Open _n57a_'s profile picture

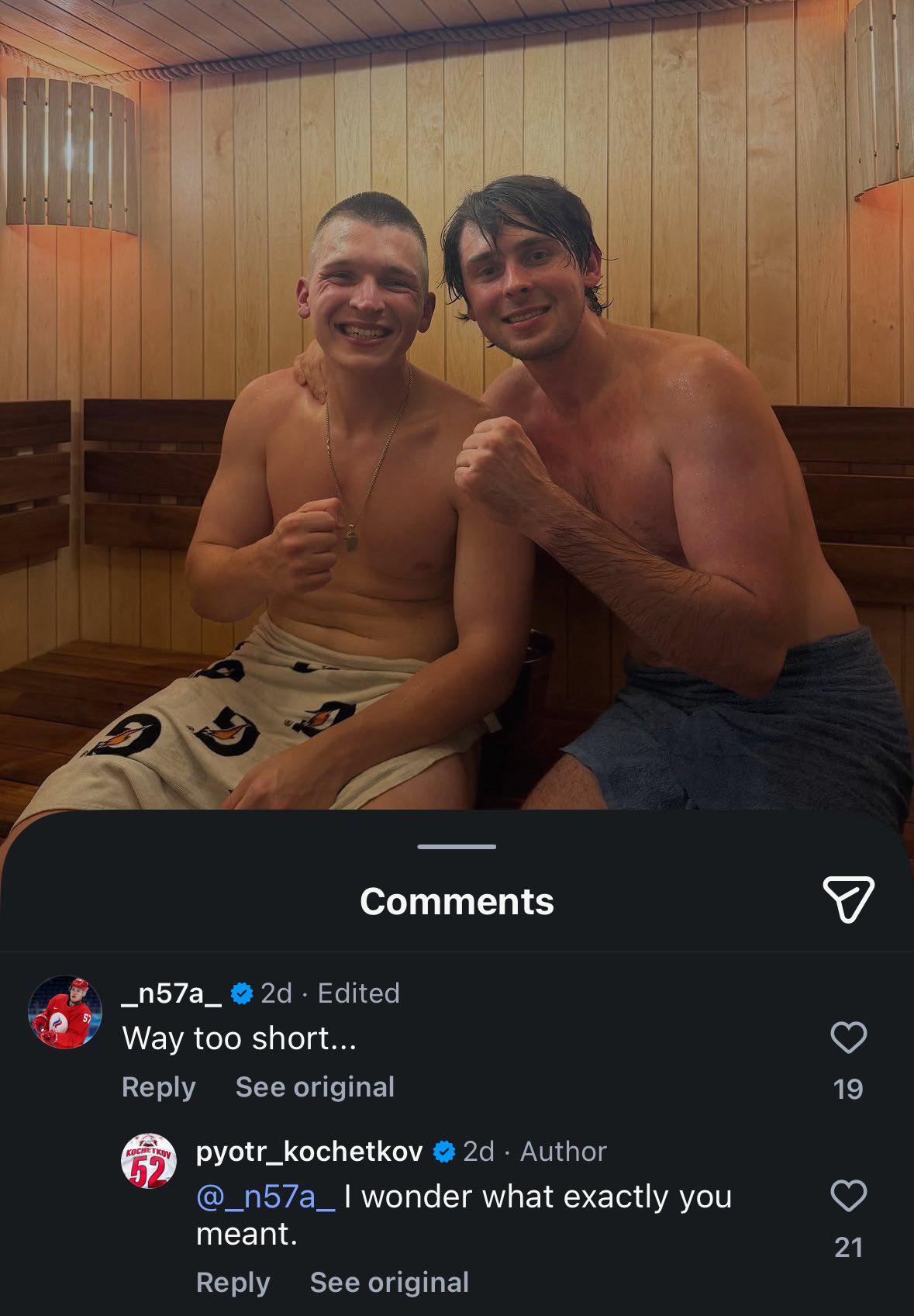click(65, 1012)
